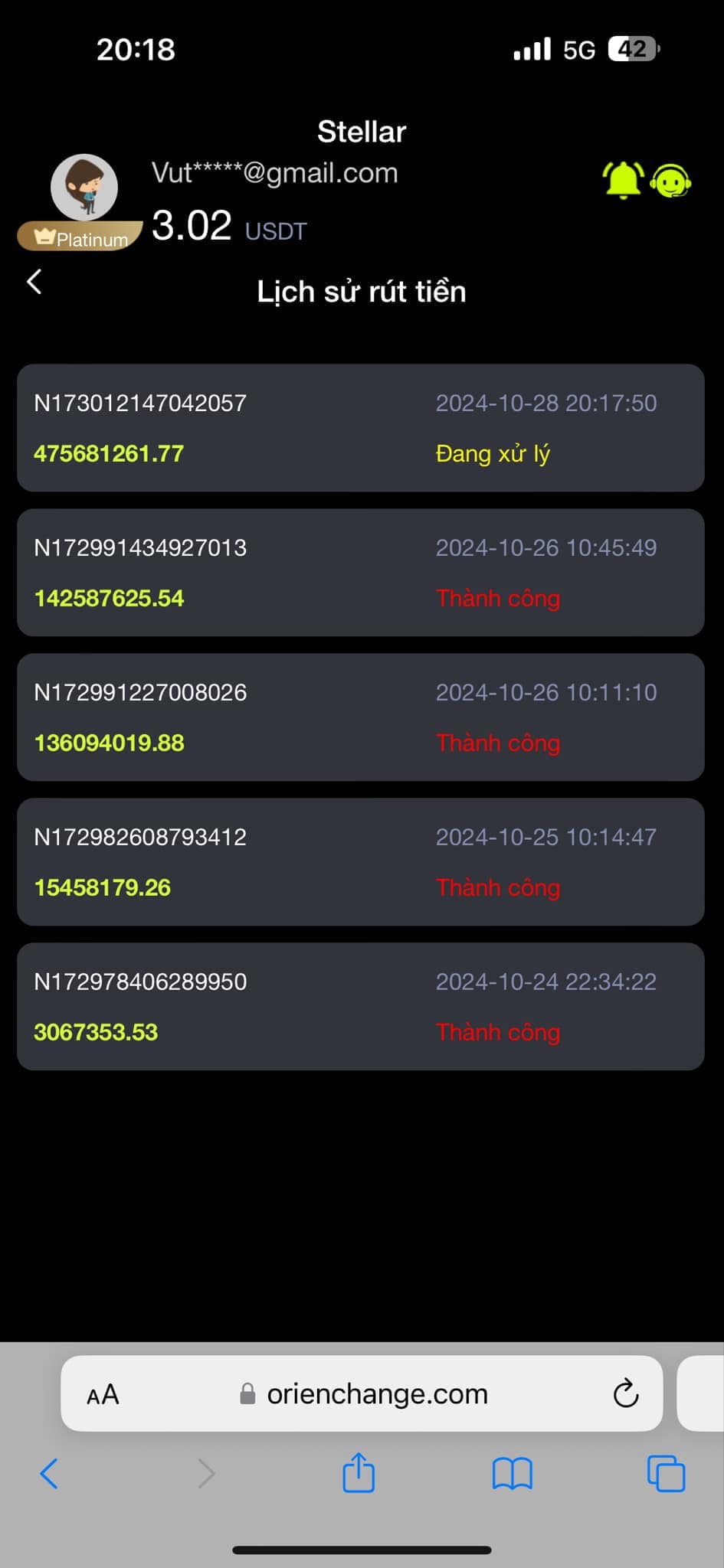The height and width of the screenshot is (1568, 724).
Task: Open the notifications bell
Action: [623, 181]
